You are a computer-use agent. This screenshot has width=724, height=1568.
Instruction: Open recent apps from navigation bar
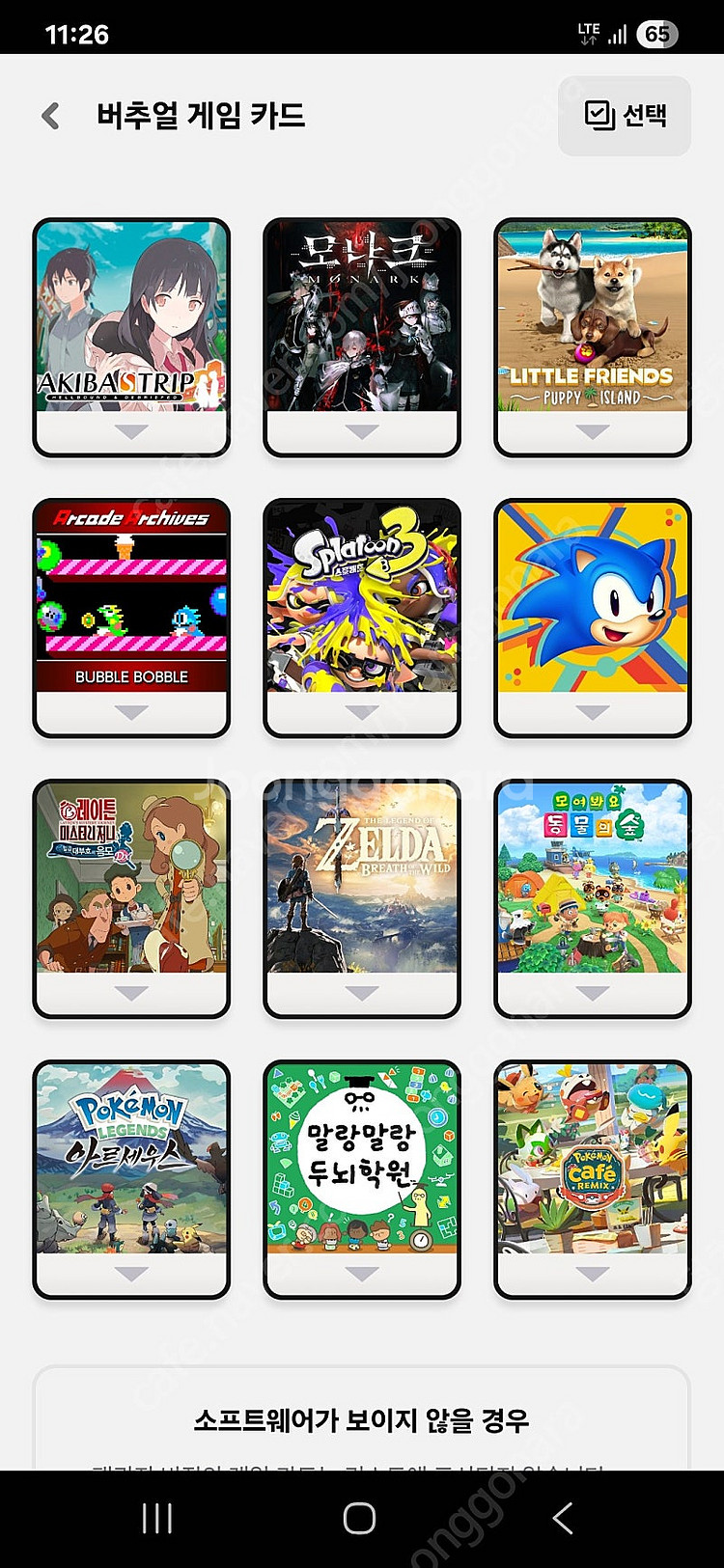coord(157,1518)
